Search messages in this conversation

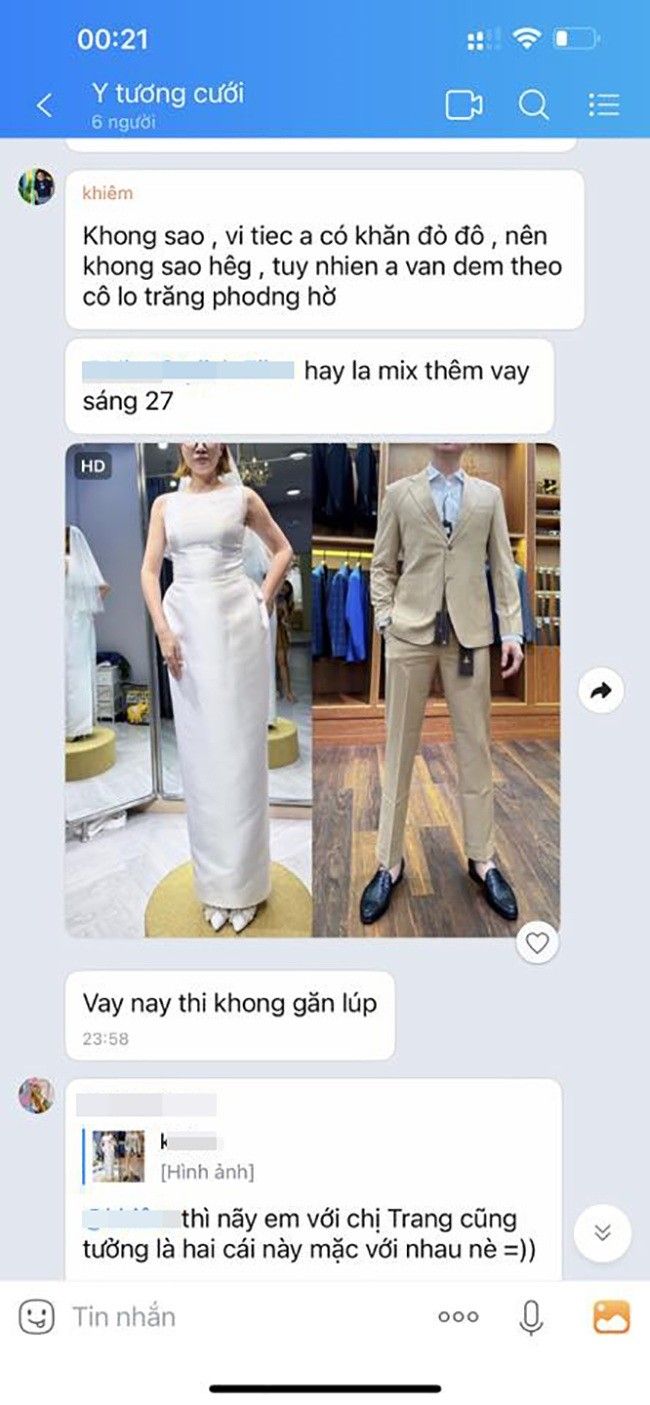[534, 105]
